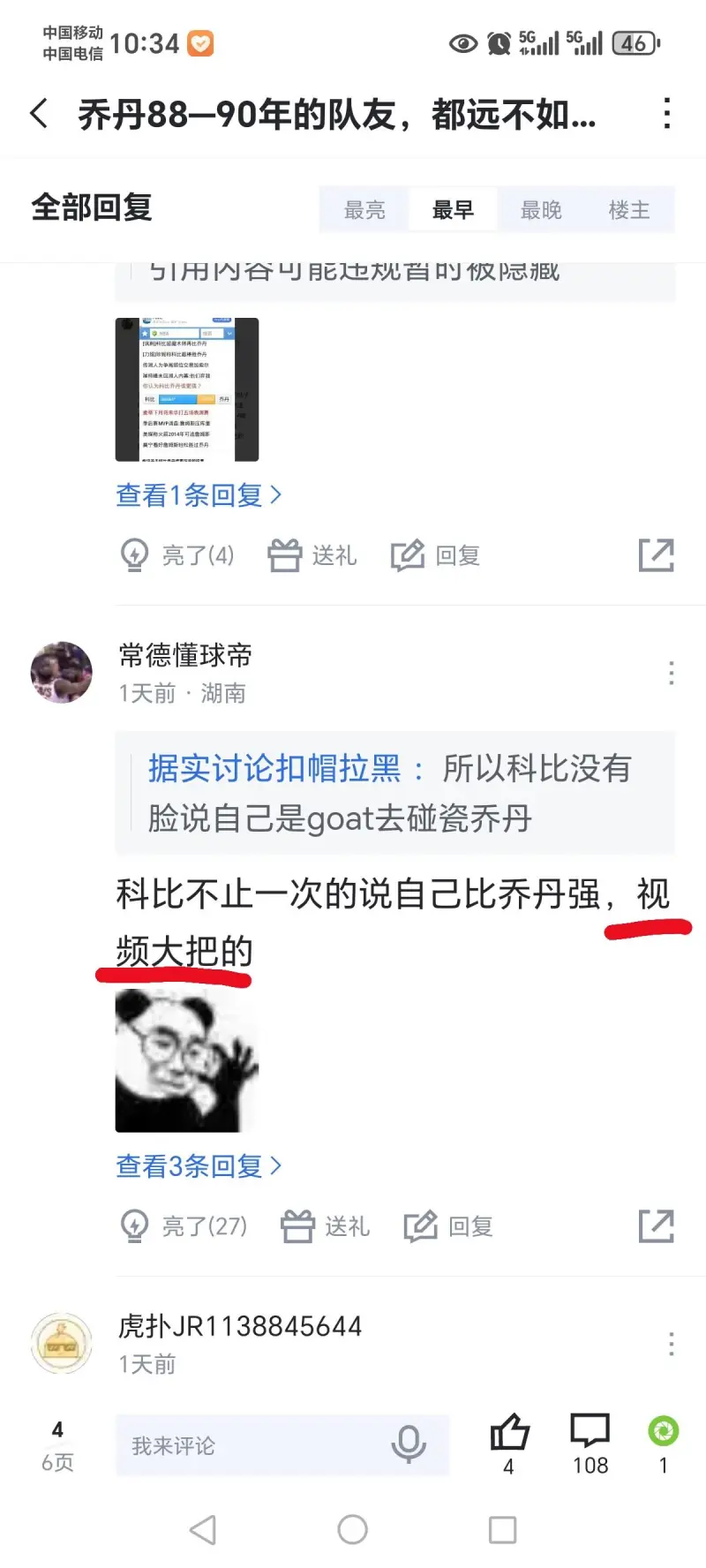Tap 亮了(4) on the first reply

tap(177, 555)
